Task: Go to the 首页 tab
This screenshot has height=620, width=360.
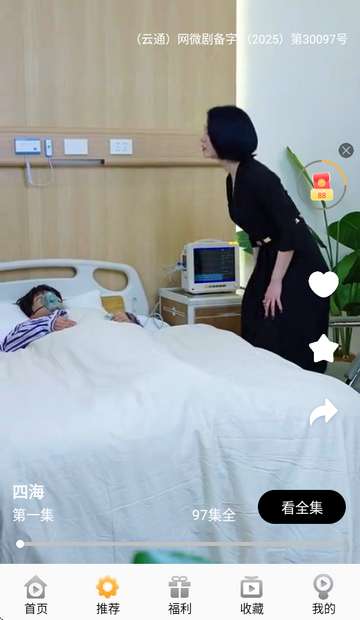Action: [36, 595]
